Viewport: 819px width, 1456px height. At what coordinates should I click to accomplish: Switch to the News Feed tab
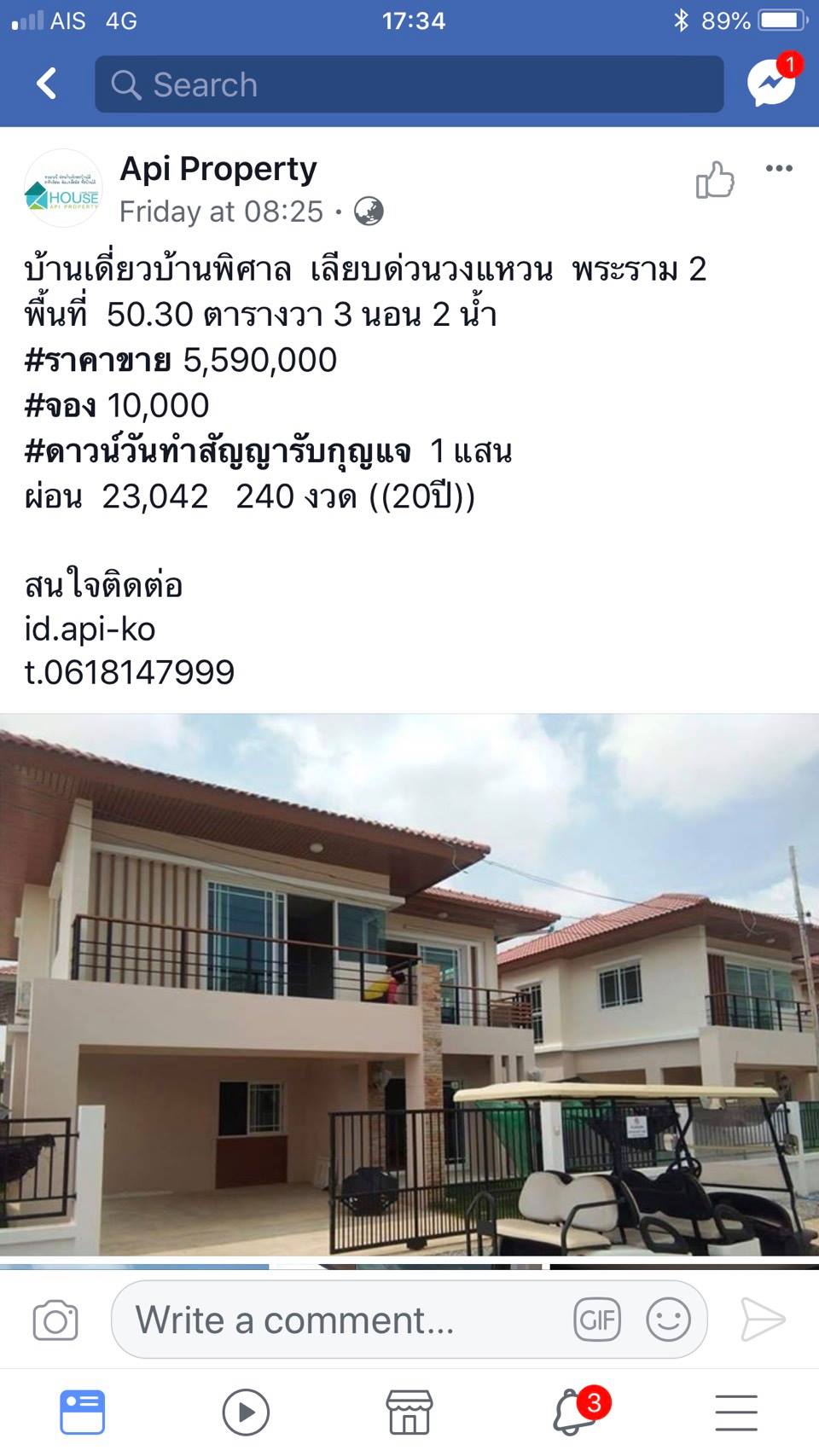pos(83,1412)
